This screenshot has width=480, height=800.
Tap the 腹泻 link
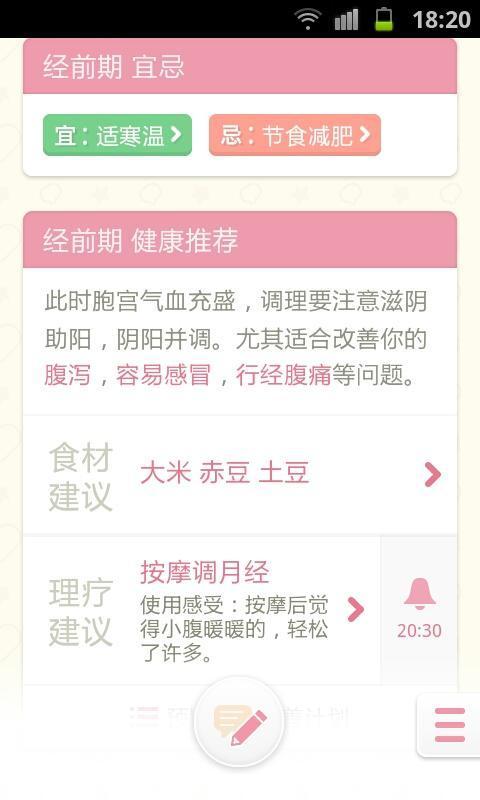[67, 375]
